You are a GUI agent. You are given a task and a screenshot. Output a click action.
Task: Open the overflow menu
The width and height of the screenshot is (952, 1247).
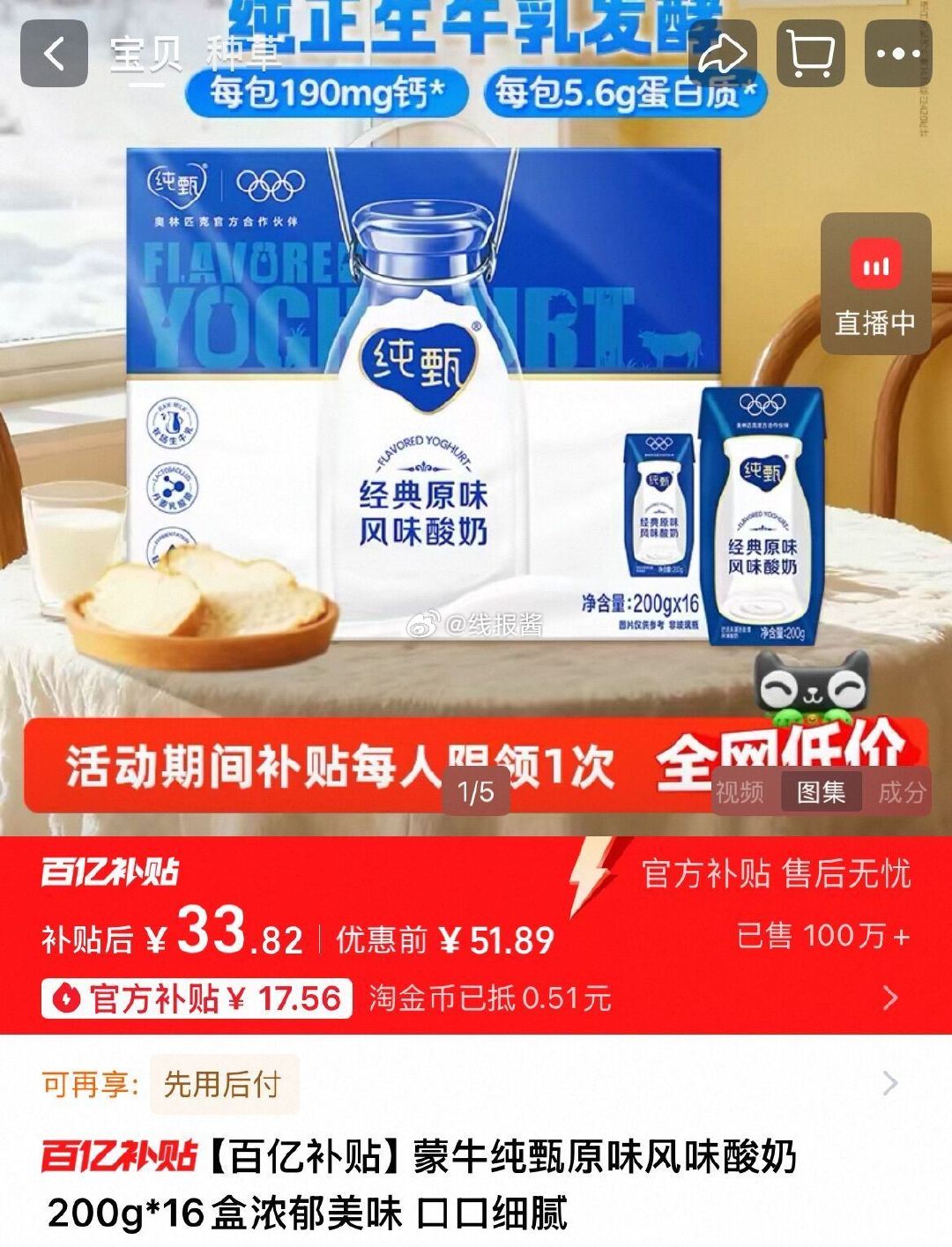[x=897, y=55]
